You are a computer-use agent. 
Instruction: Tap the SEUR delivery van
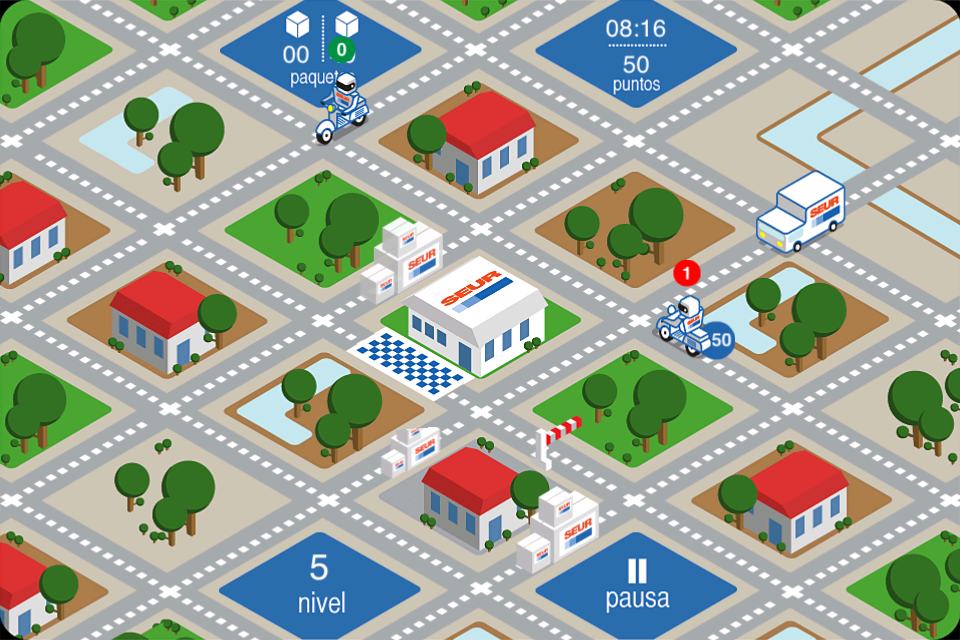coord(801,212)
